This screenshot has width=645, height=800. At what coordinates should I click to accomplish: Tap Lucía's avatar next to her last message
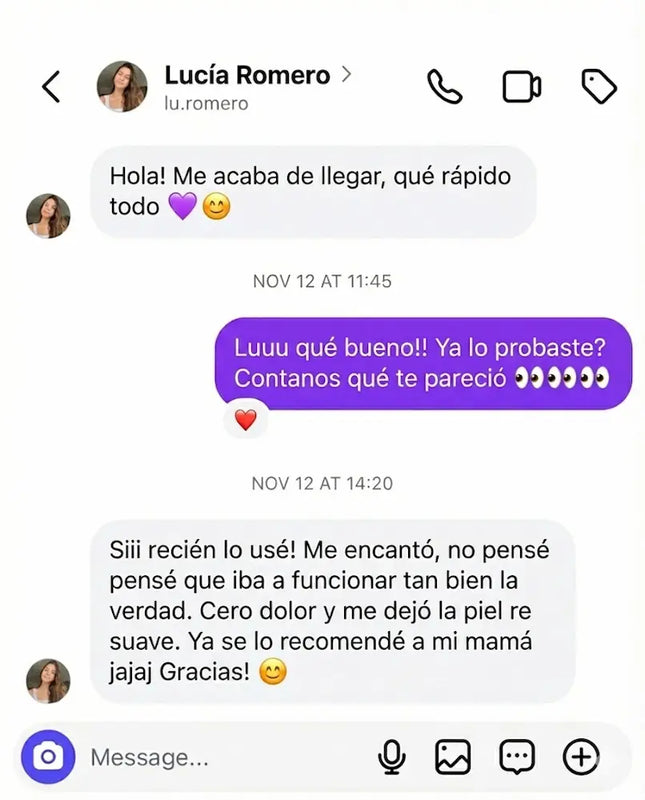(48, 680)
